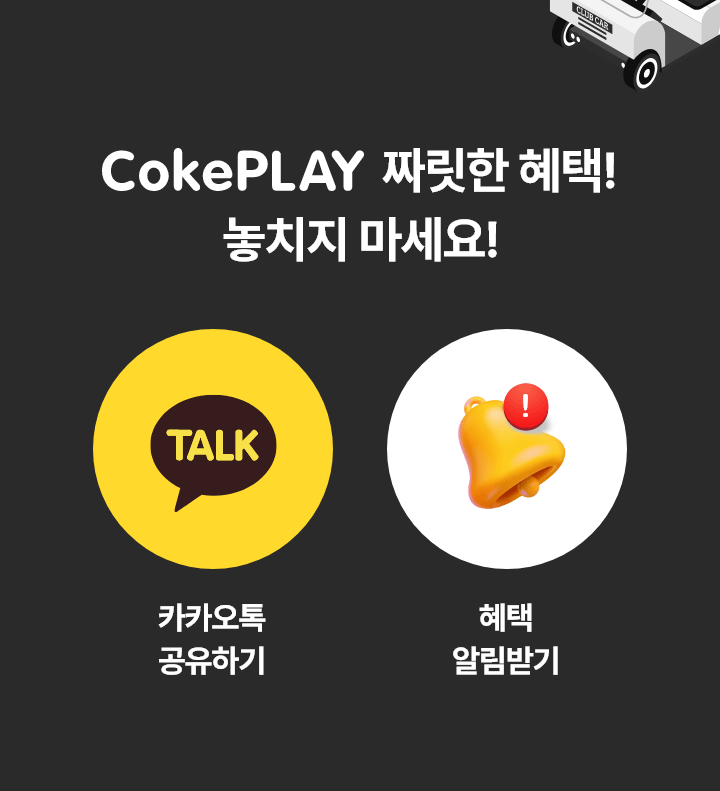Image resolution: width=720 pixels, height=791 pixels.
Task: Click the CLUB CAR golf cart image
Action: pos(630,45)
